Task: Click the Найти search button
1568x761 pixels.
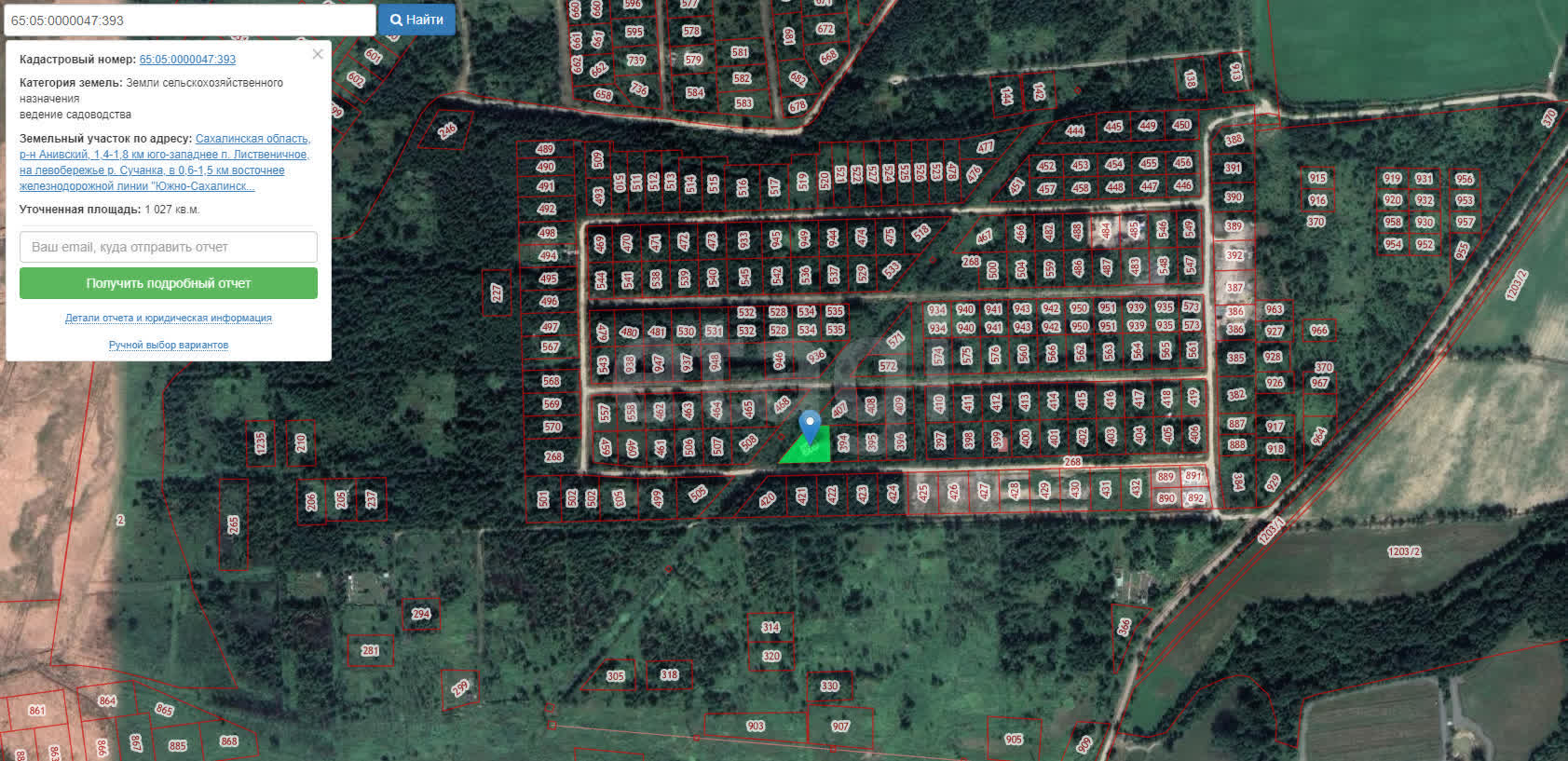Action: point(416,20)
